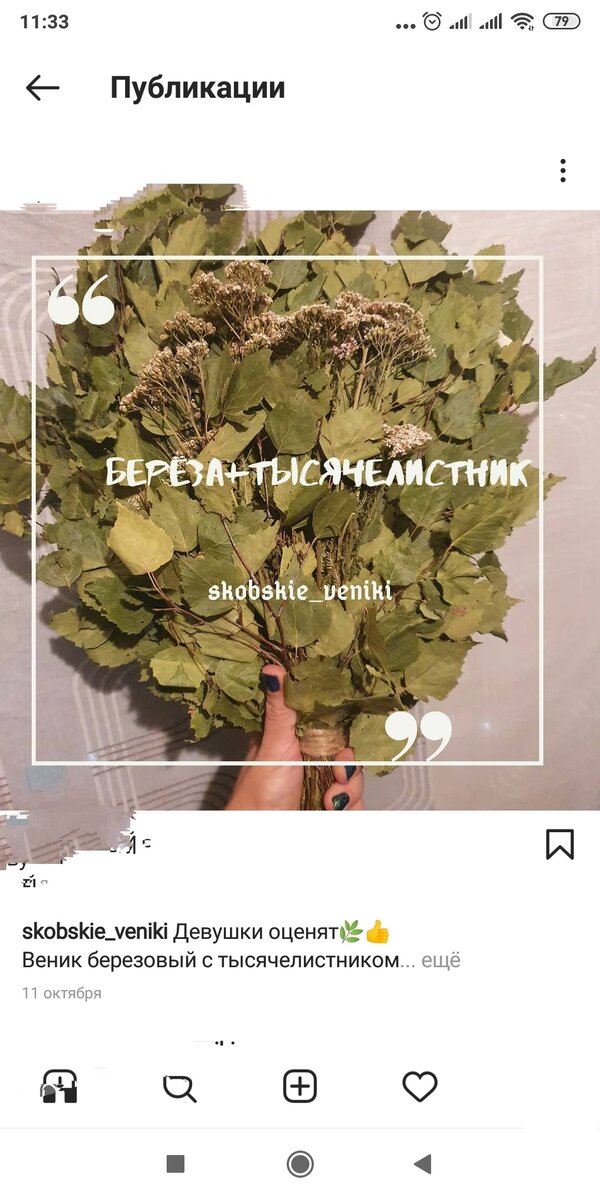600x1200 pixels.
Task: Save the post with the bookmark icon
Action: click(x=560, y=844)
